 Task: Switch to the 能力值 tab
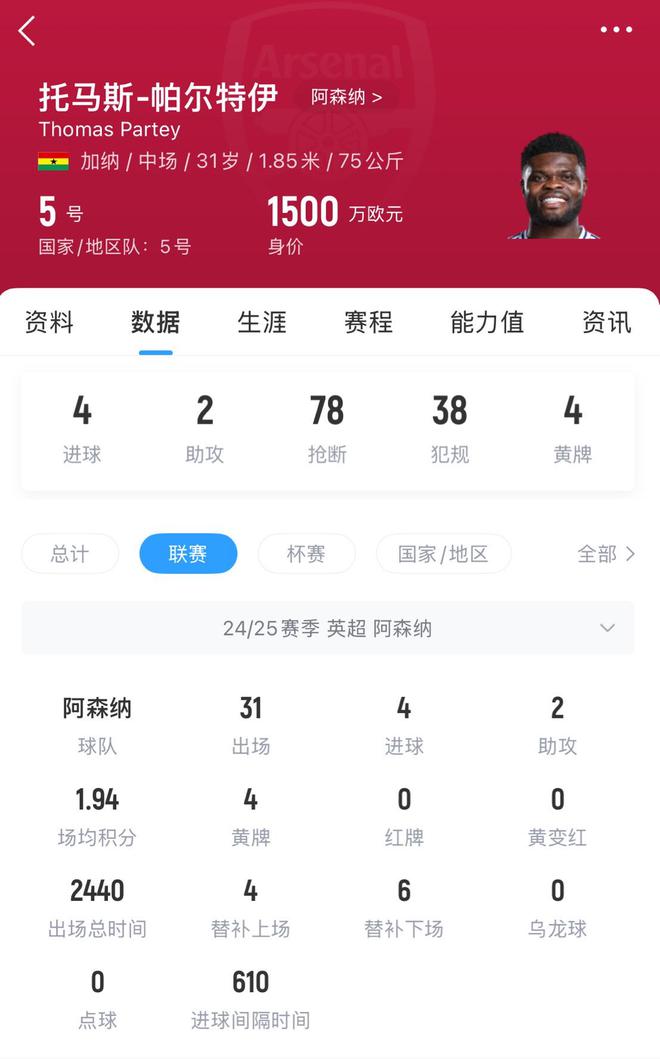point(487,322)
